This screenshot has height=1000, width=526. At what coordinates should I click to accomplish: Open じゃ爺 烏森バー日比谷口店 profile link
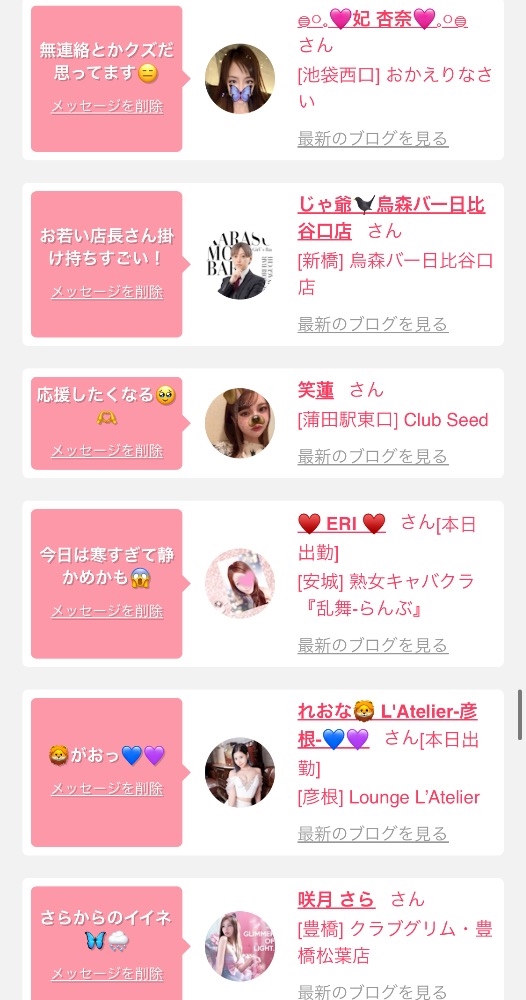tap(391, 217)
